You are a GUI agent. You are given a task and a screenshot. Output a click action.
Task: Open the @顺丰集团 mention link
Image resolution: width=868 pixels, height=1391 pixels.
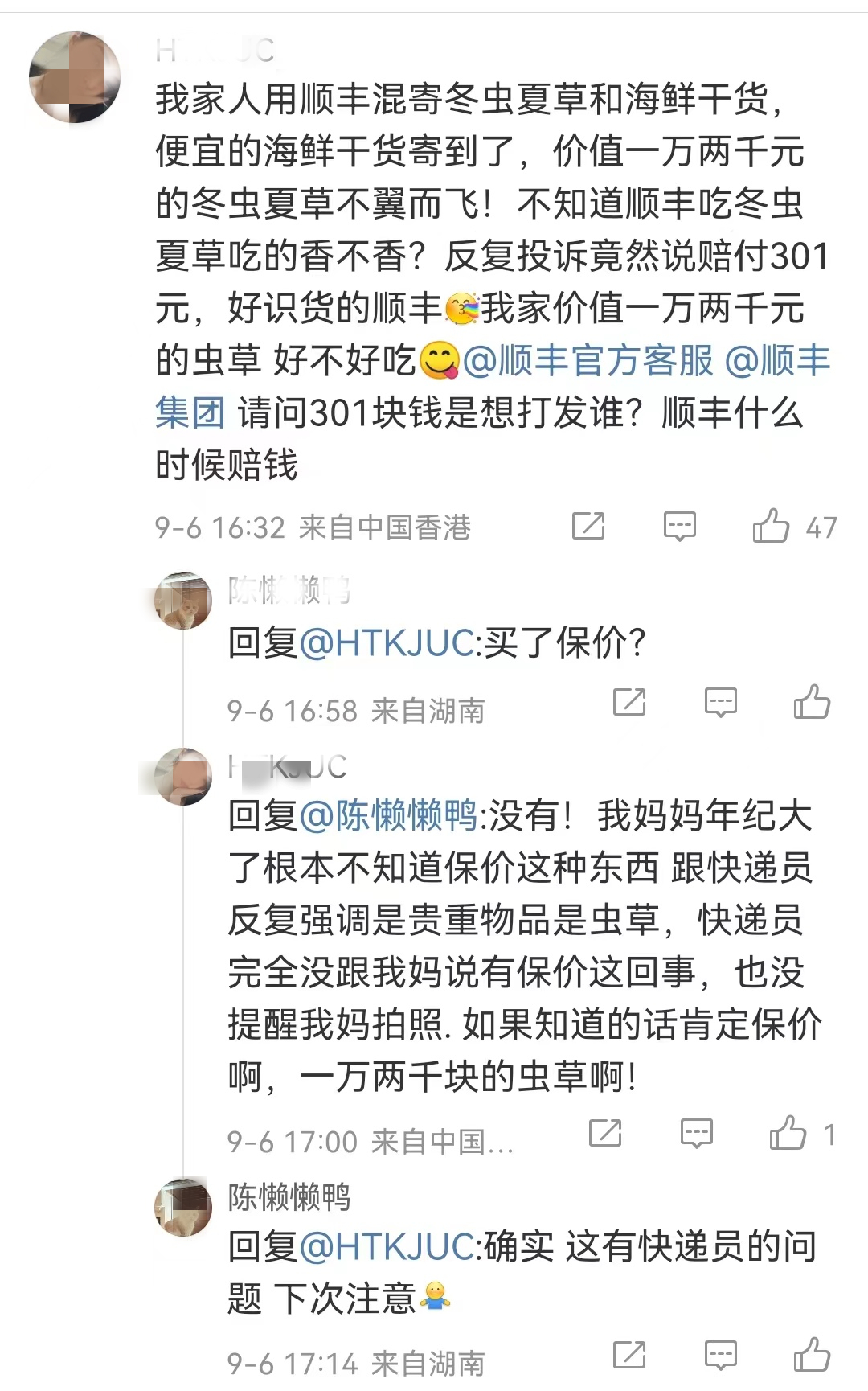493,387
